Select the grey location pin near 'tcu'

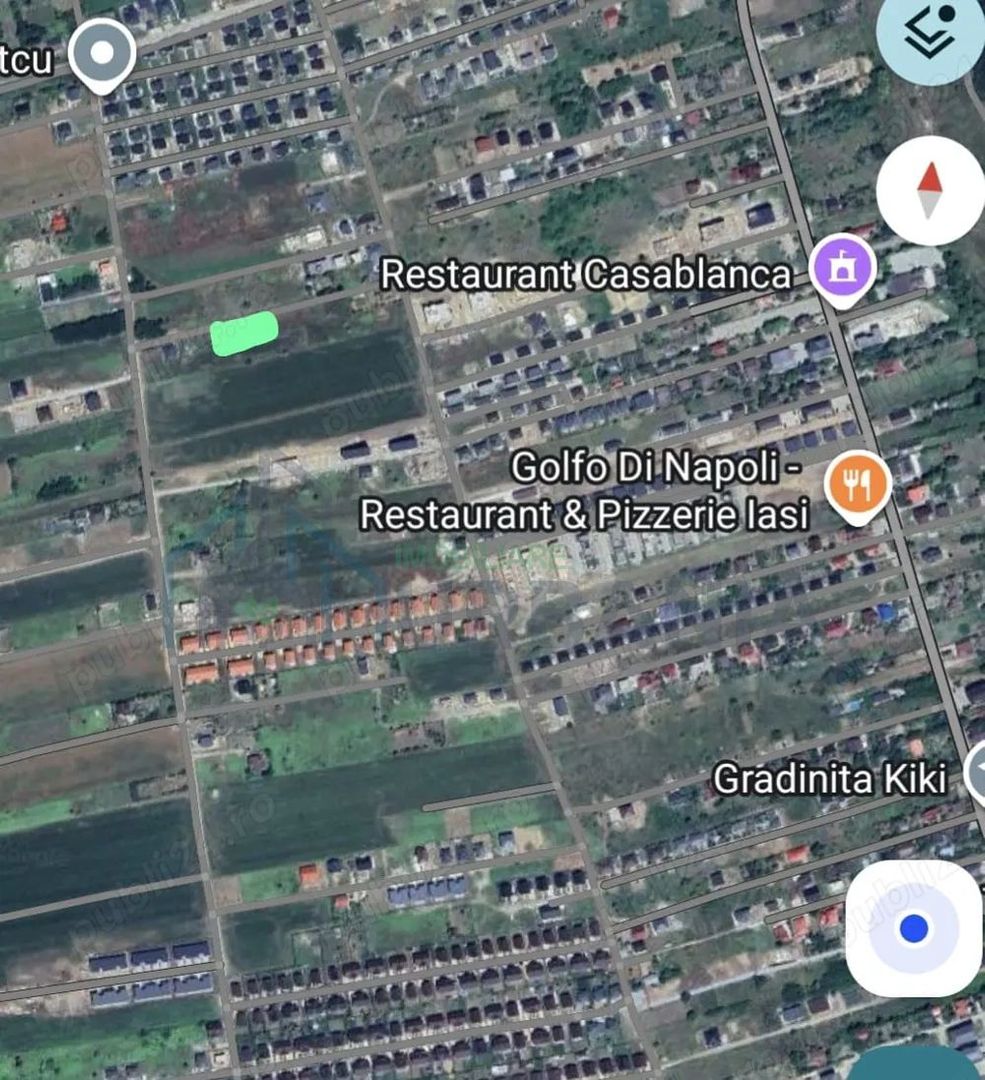coord(101,53)
